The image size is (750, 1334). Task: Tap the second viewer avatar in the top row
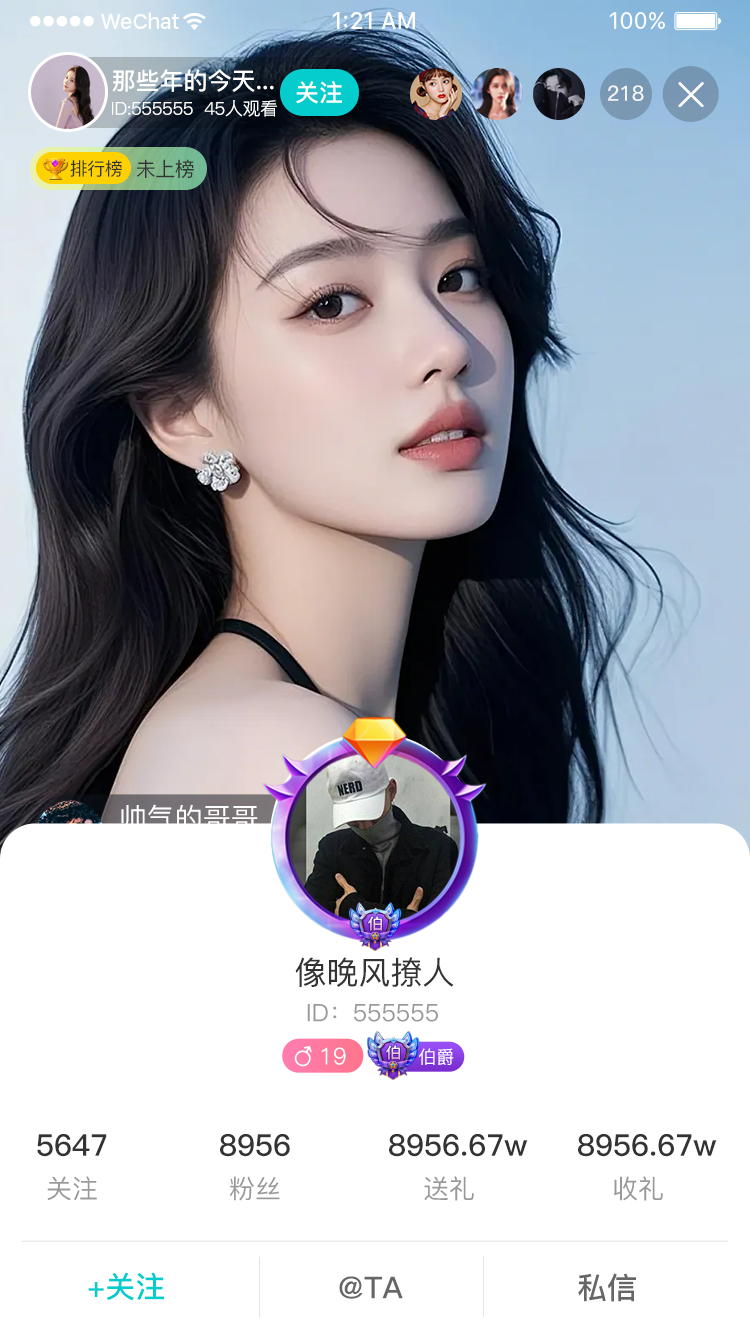pos(497,94)
